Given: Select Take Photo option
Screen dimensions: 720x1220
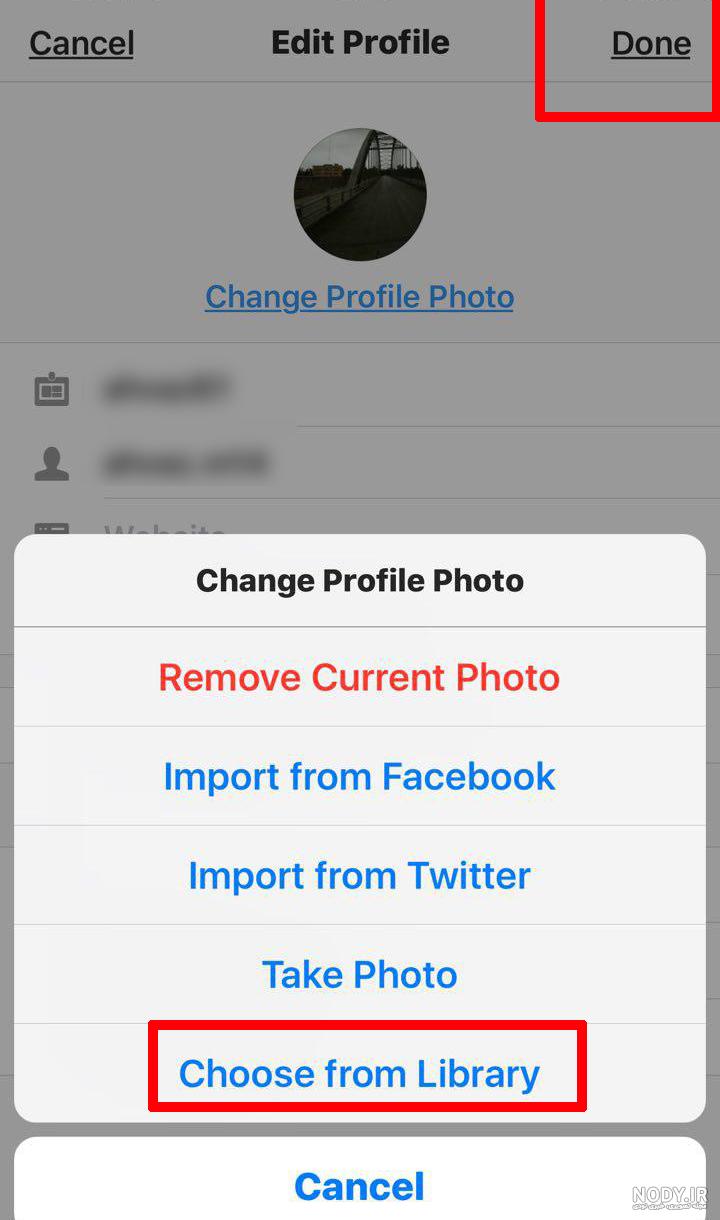Looking at the screenshot, I should click(360, 974).
